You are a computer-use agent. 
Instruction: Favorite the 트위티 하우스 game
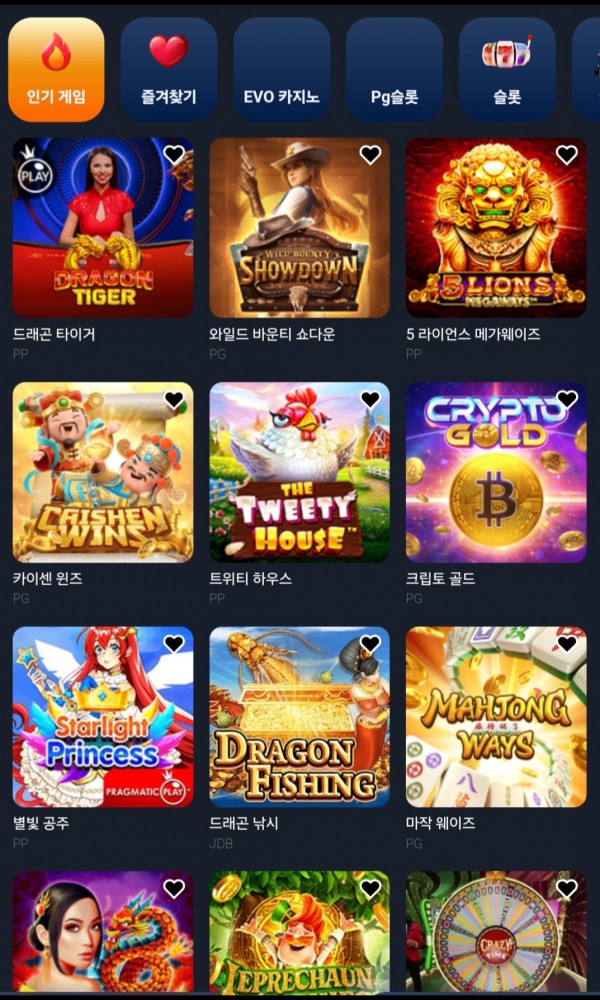tap(370, 400)
